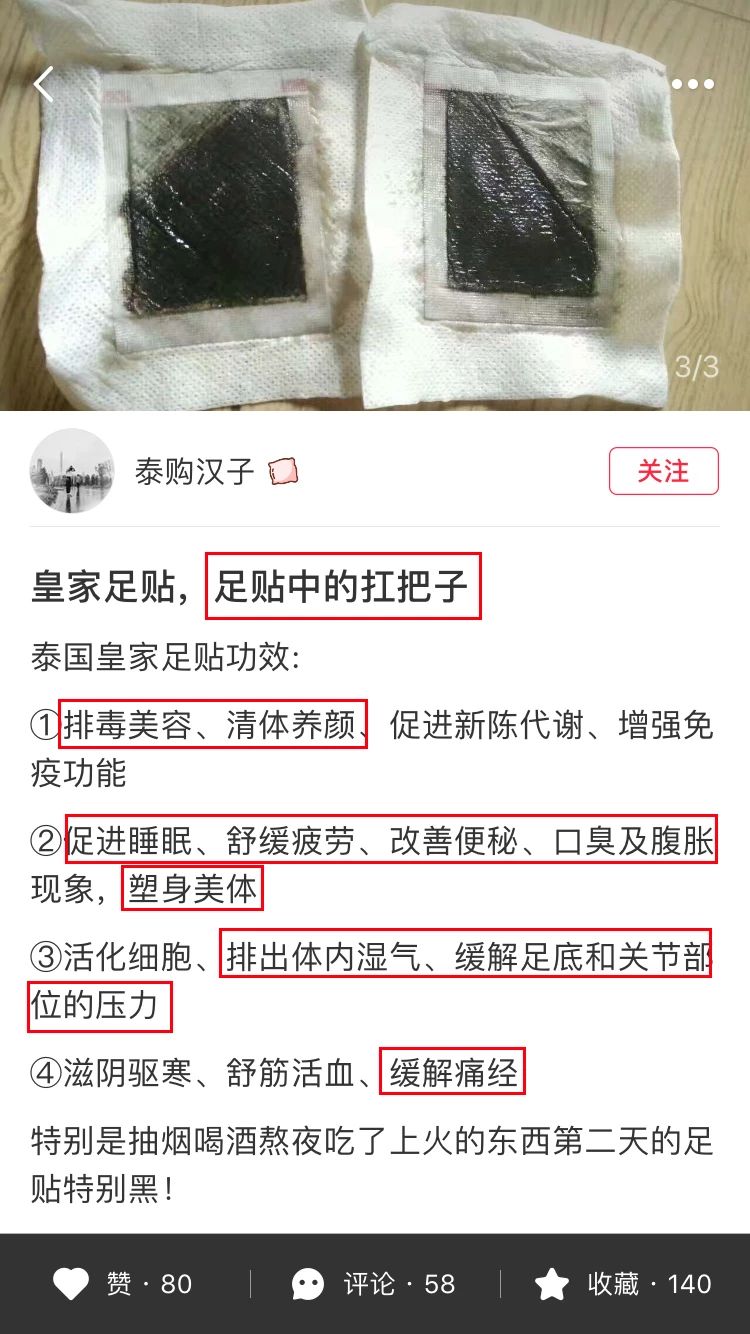This screenshot has width=750, height=1334.
Task: Open 泰购汉子's profile avatar
Action: (71, 471)
